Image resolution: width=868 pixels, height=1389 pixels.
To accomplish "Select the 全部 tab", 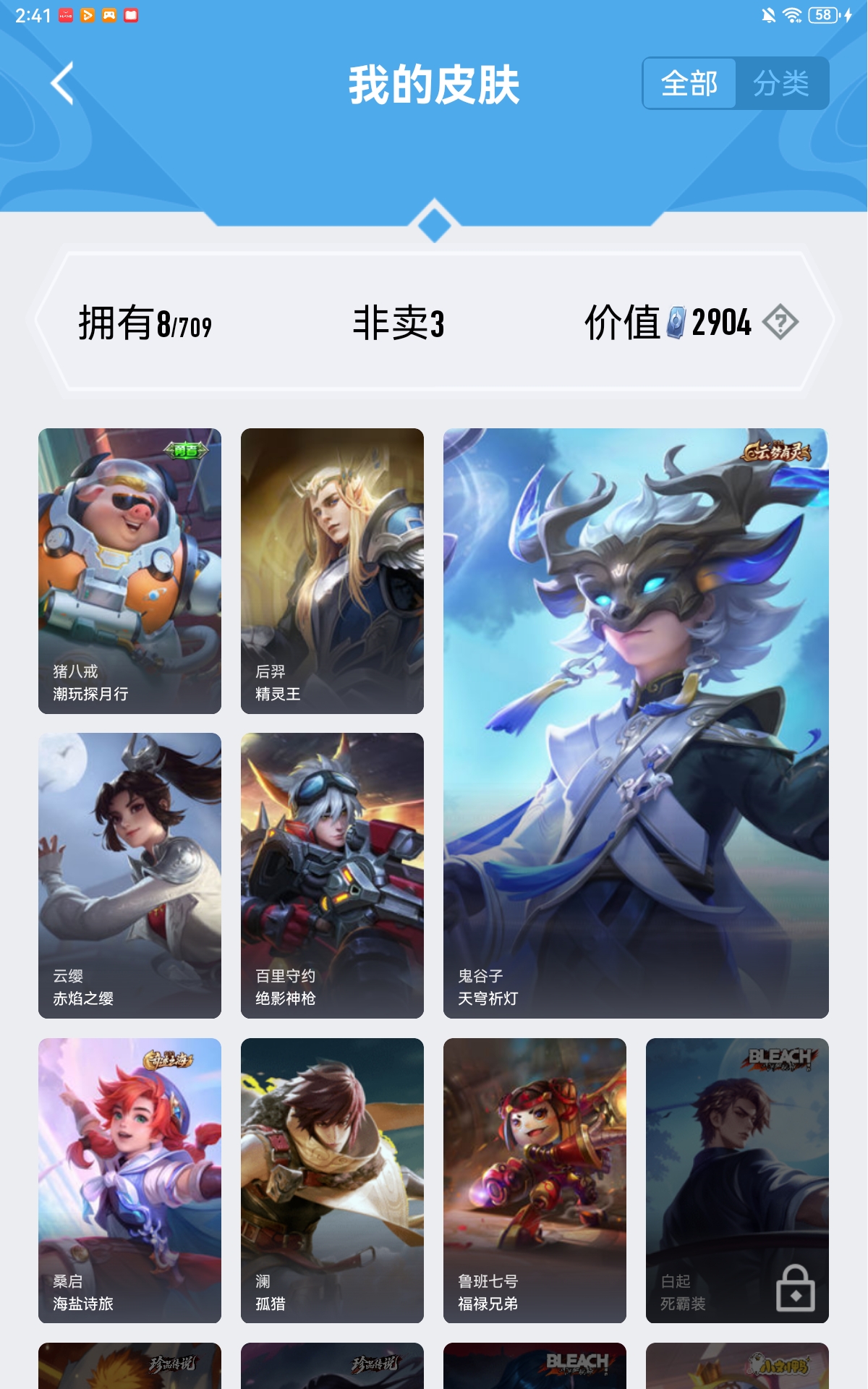I will click(x=689, y=84).
